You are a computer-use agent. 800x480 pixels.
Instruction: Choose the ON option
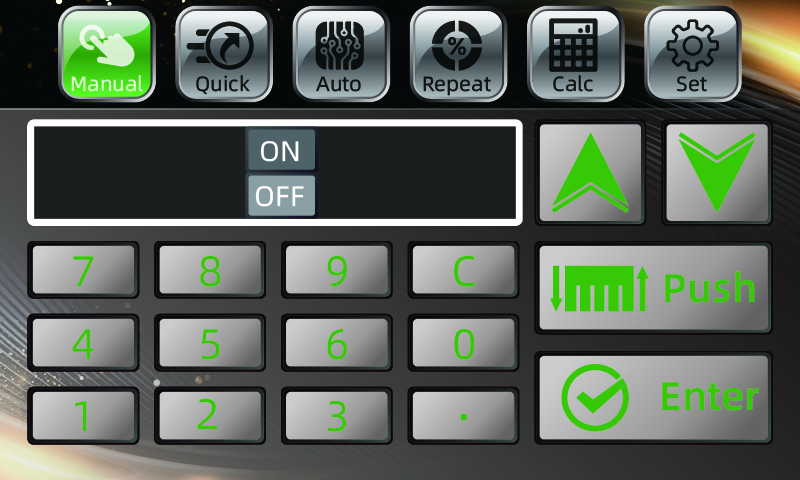click(281, 150)
